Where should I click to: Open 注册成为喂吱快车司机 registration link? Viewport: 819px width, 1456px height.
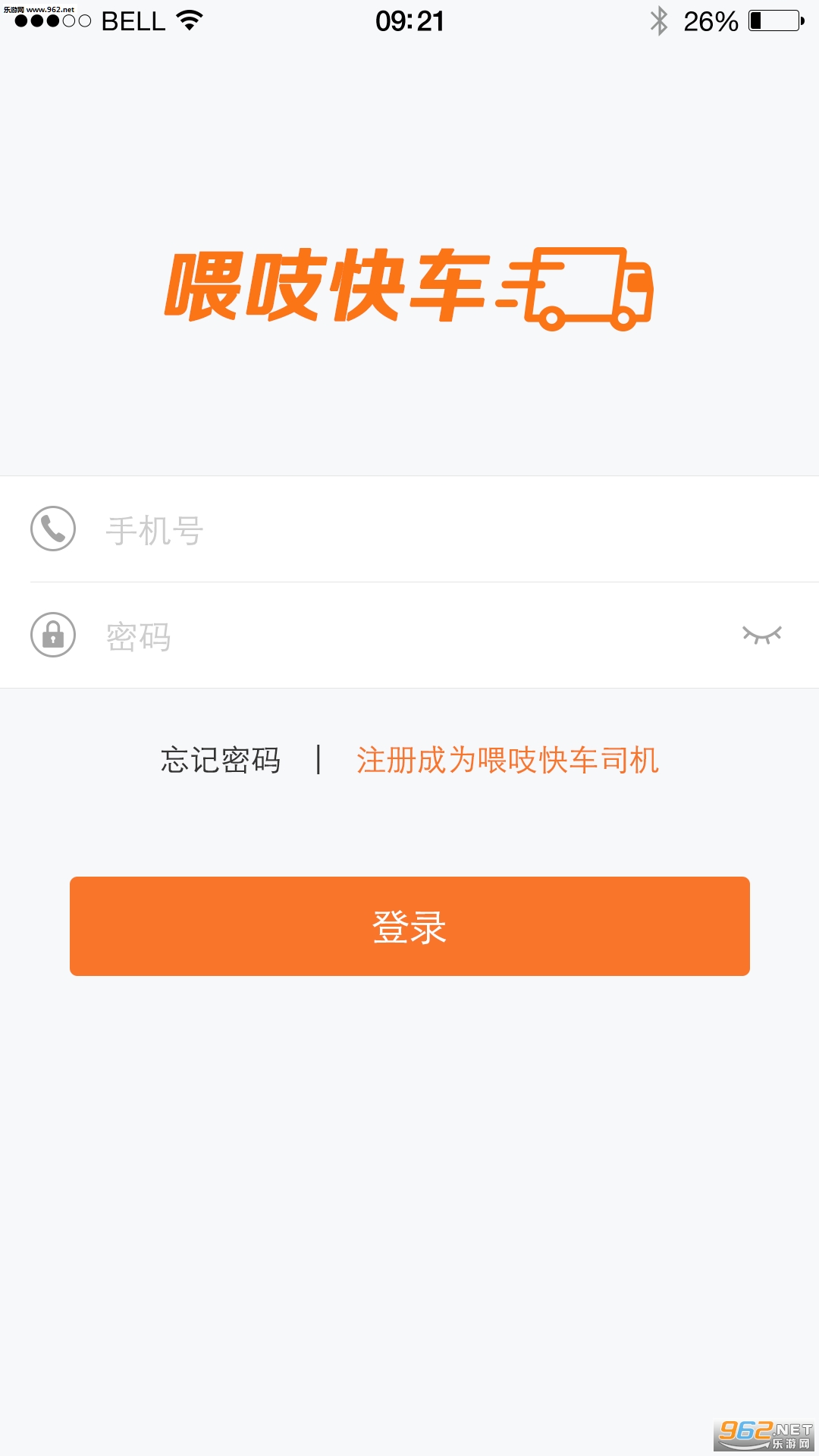click(x=507, y=760)
